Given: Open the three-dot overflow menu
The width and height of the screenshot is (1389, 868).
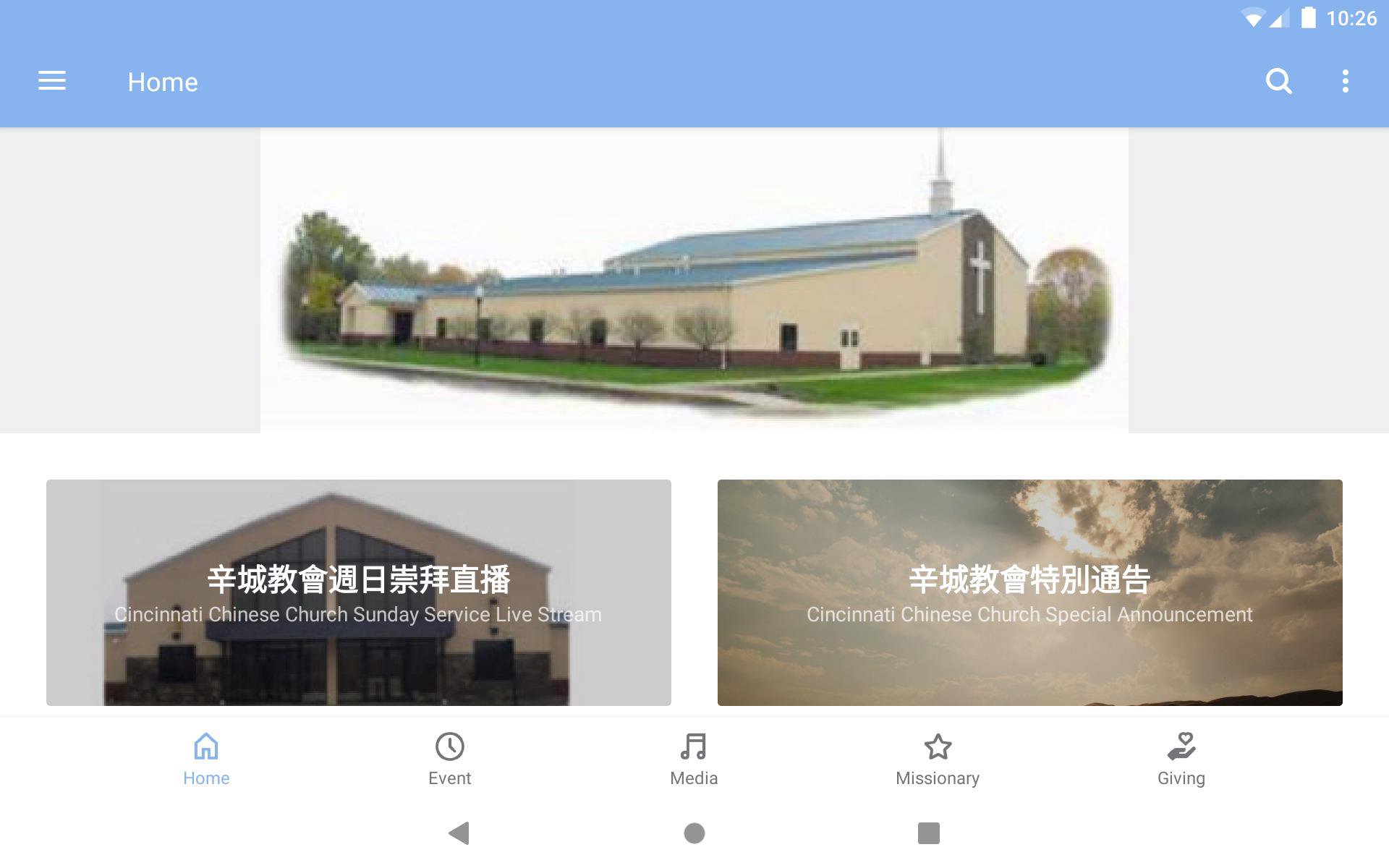Looking at the screenshot, I should tap(1345, 81).
